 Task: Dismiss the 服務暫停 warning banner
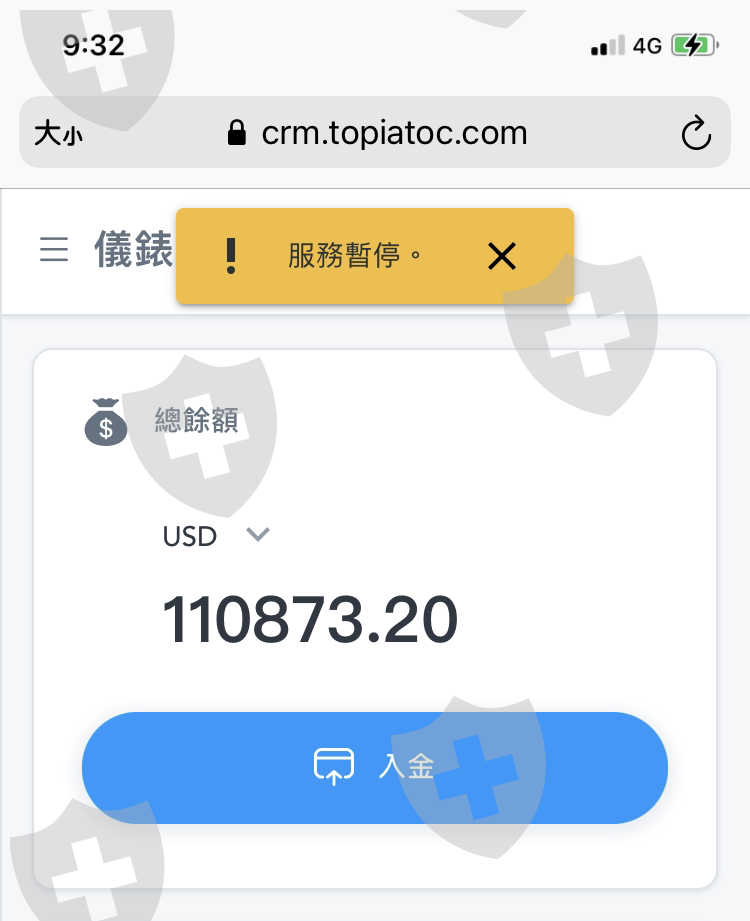pyautogui.click(x=502, y=256)
